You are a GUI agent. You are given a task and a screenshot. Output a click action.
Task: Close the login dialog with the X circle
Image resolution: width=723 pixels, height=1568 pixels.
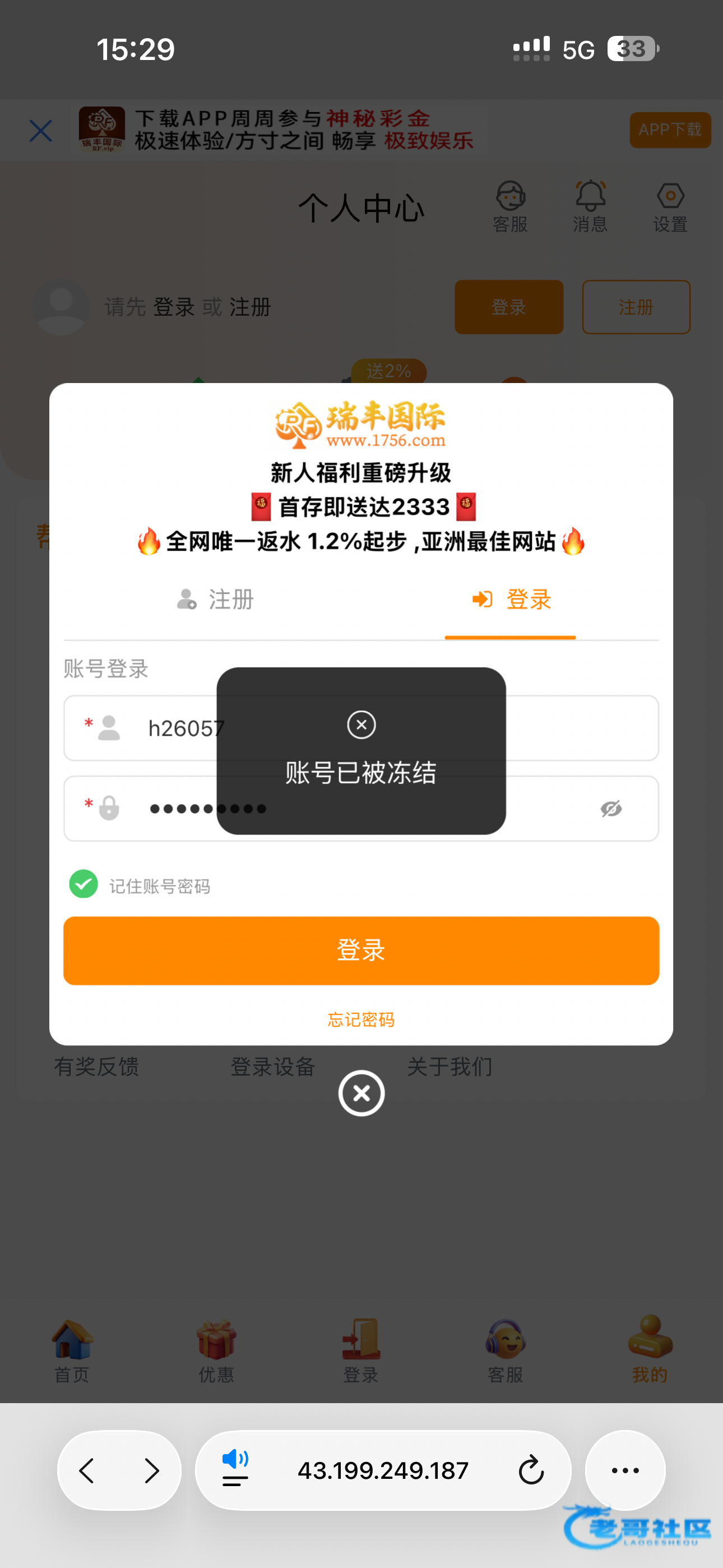click(361, 1093)
